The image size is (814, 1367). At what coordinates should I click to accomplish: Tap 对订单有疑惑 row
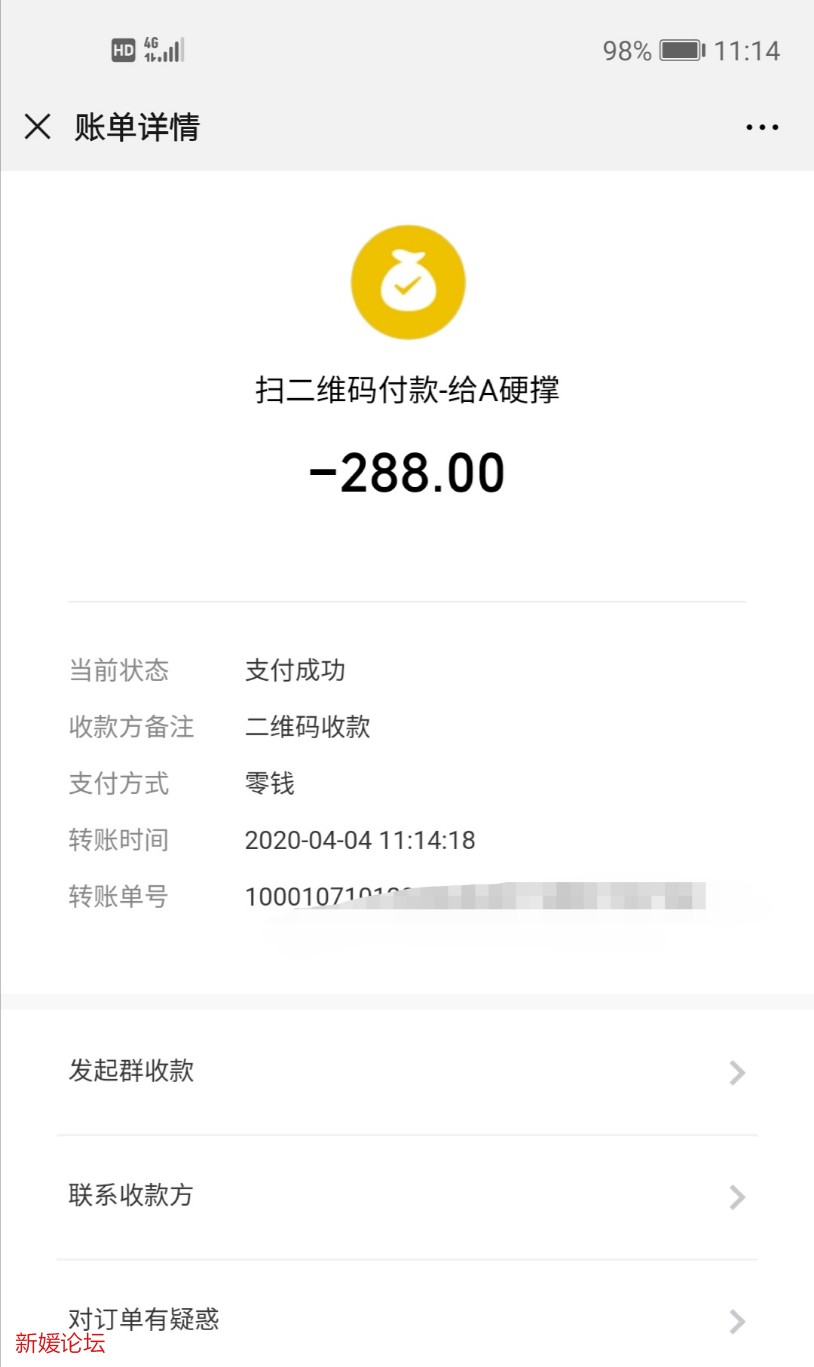[x=406, y=1320]
